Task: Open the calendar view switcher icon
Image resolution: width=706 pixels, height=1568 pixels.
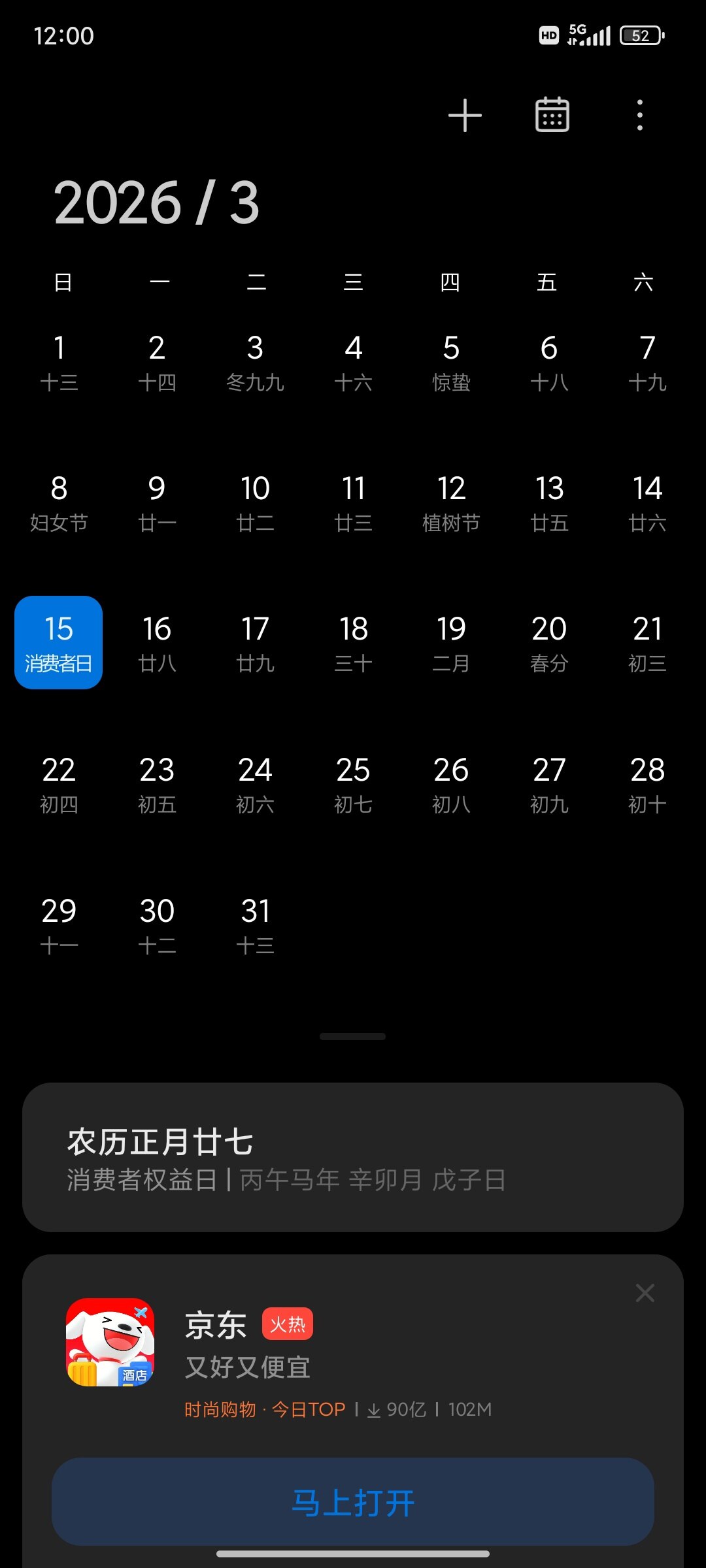Action: 552,116
